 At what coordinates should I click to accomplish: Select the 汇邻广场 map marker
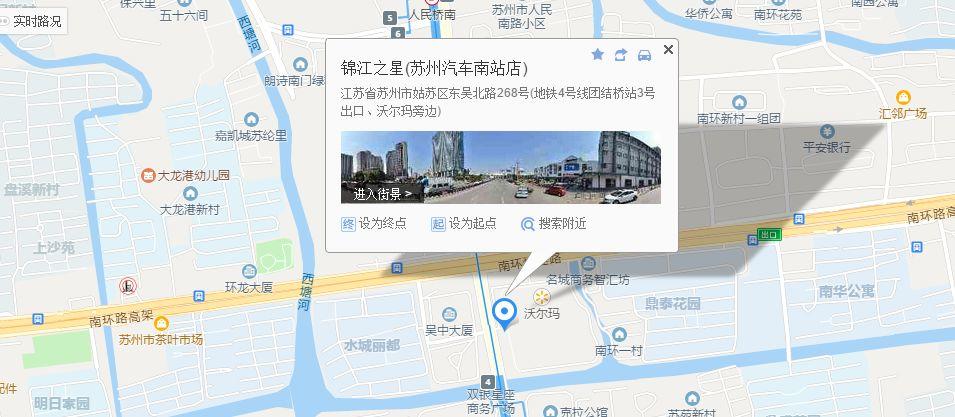tap(903, 98)
